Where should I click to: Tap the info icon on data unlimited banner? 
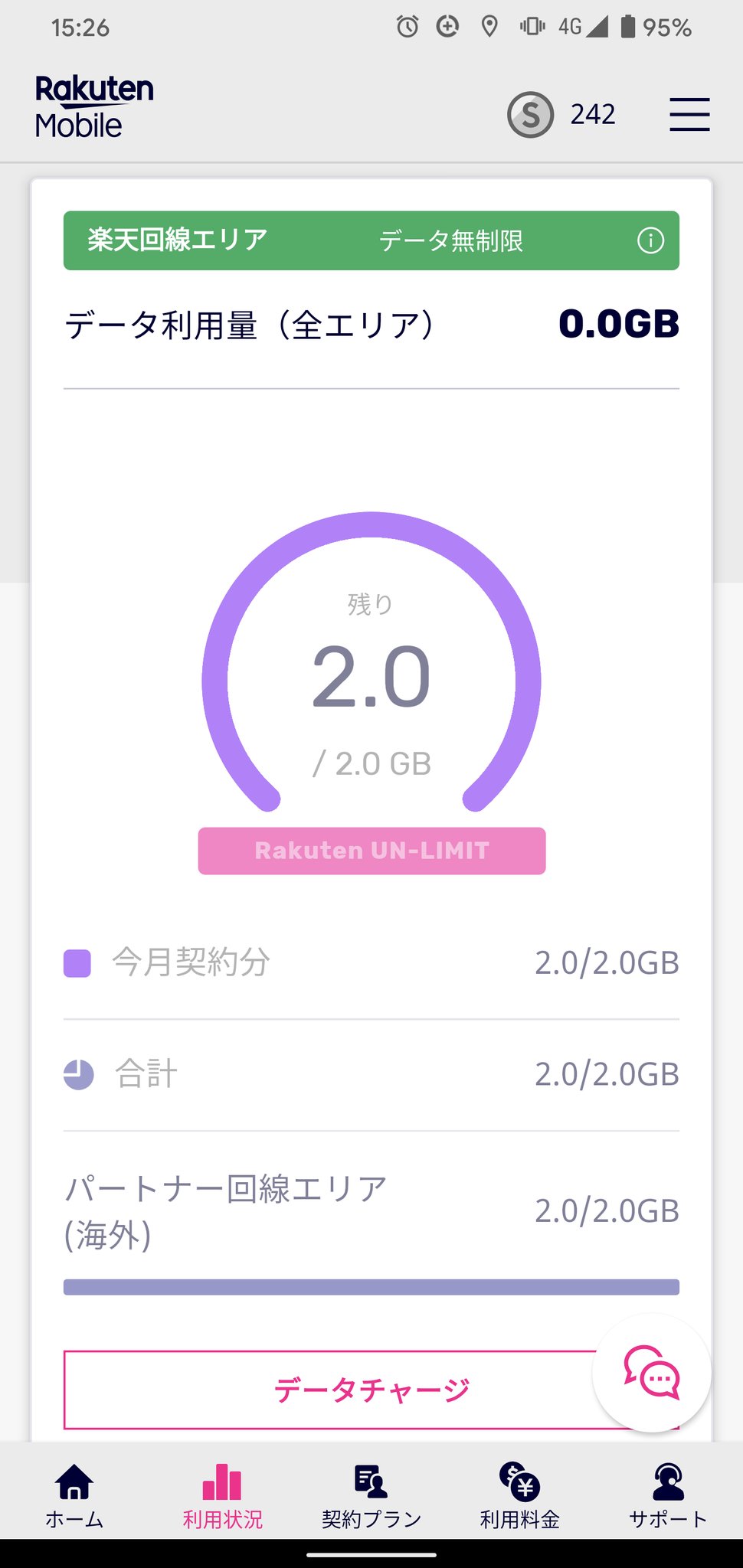point(650,240)
